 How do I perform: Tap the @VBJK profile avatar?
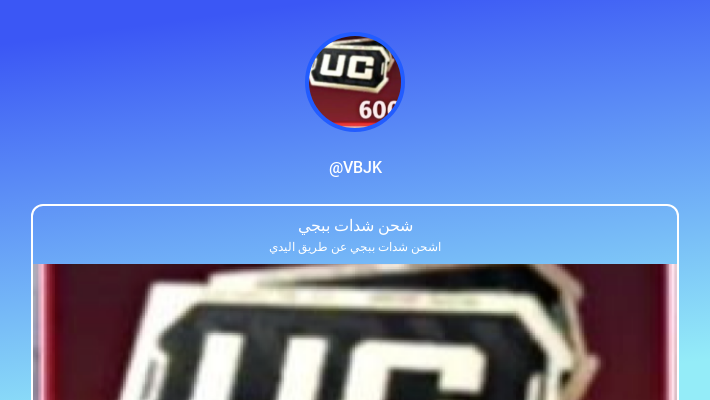click(355, 82)
